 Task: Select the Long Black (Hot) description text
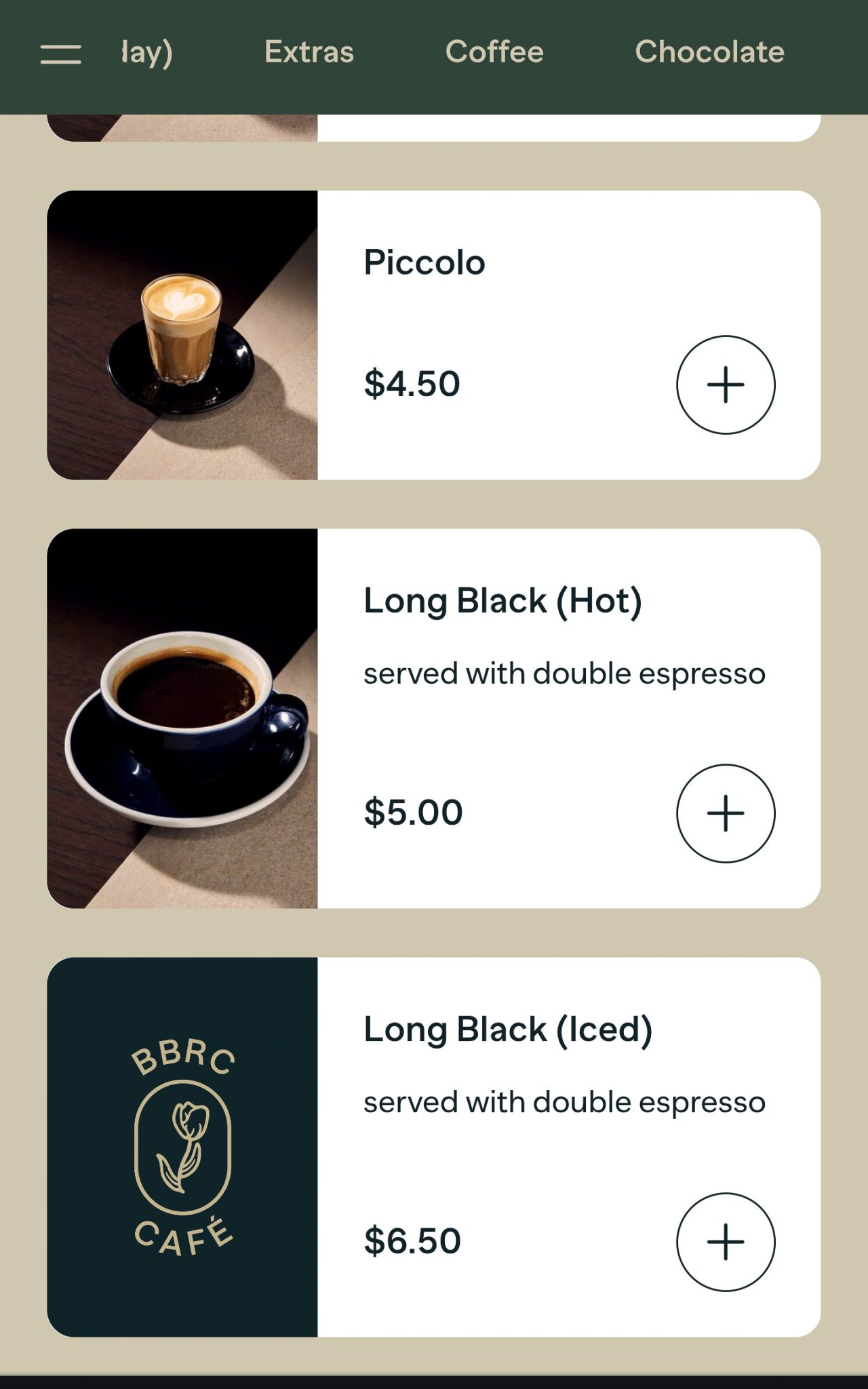564,673
